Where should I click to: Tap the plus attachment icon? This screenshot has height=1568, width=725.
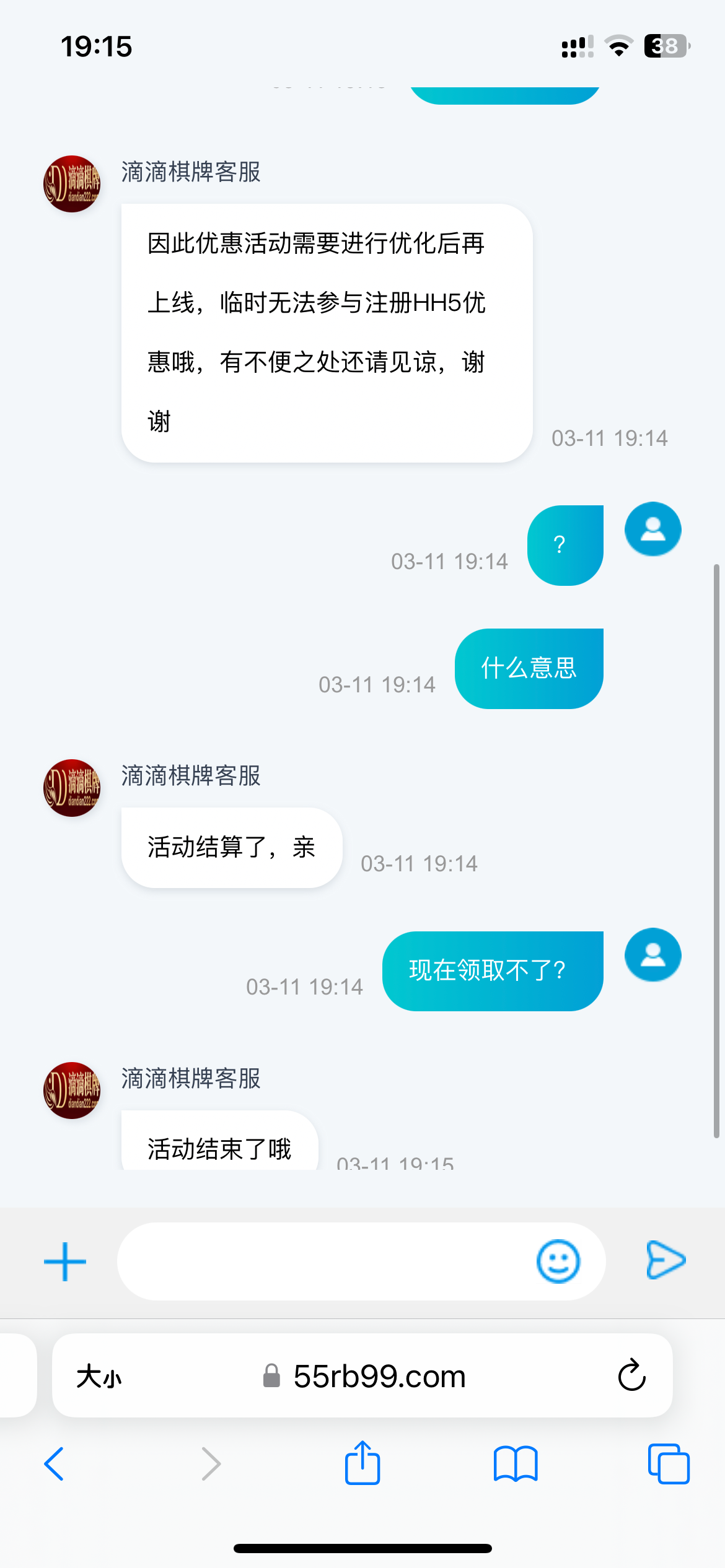click(65, 1261)
